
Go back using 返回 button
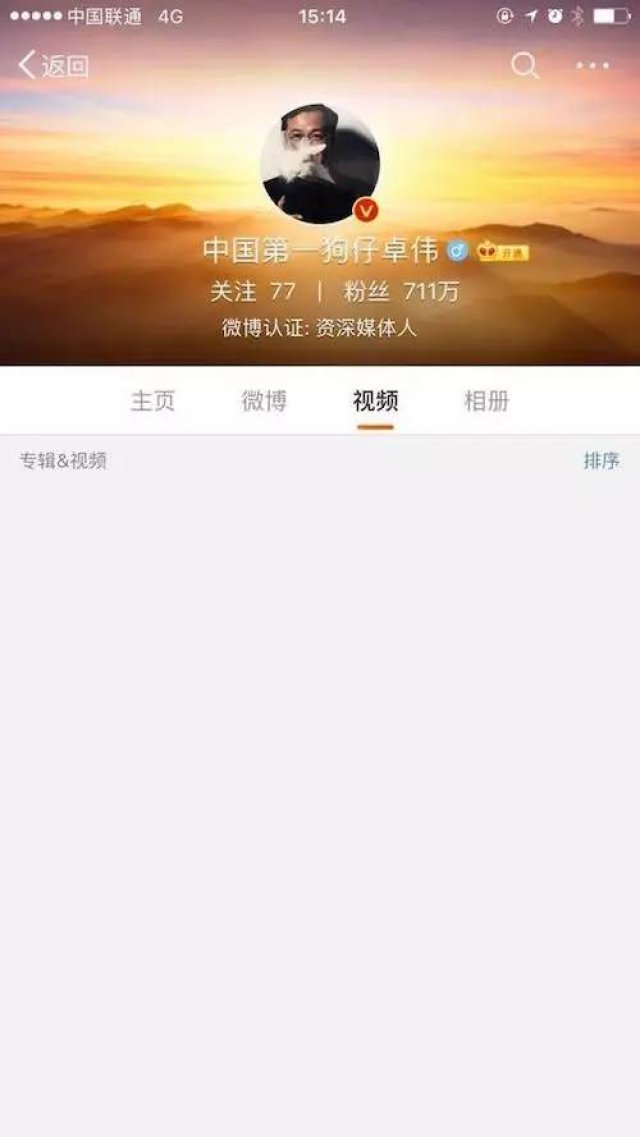pyautogui.click(x=54, y=67)
